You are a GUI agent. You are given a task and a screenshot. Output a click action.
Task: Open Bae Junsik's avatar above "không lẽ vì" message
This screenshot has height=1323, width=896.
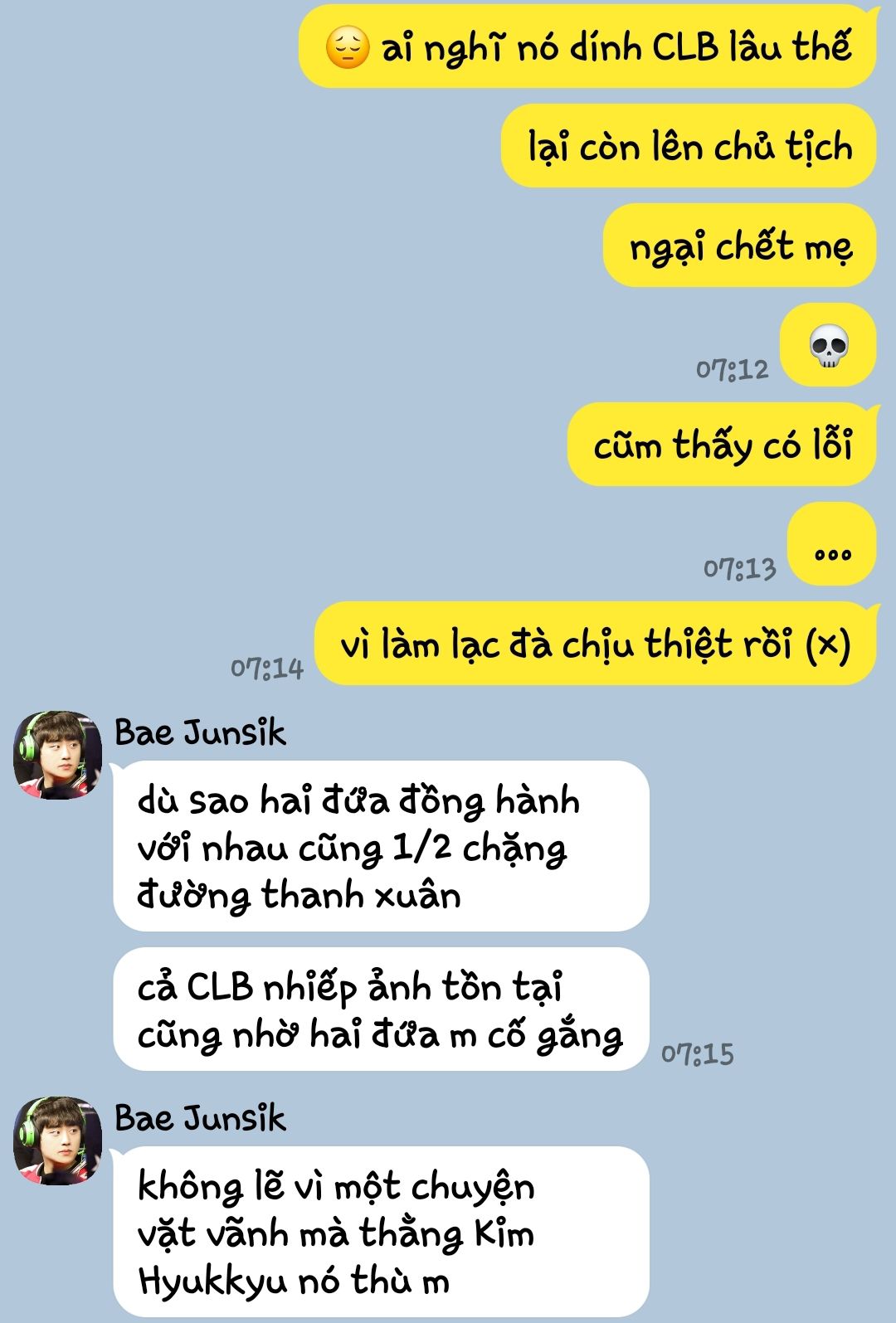tap(57, 1140)
